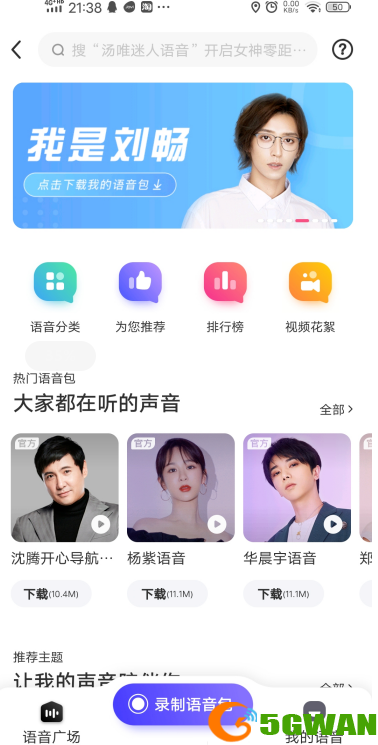This screenshot has height=745, width=378.
Task: Play the 华晨宇语音 preview
Action: tap(333, 525)
